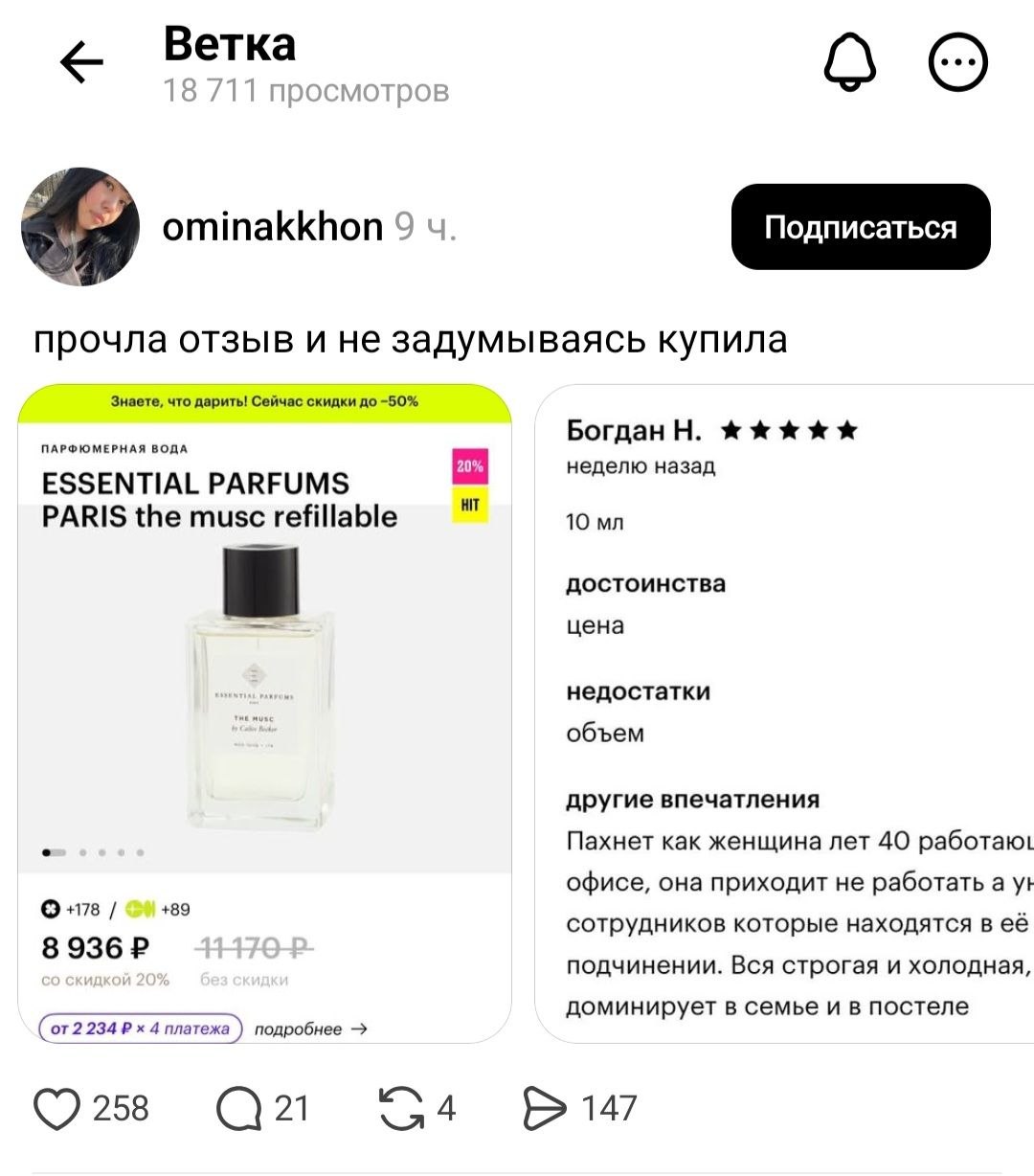Image resolution: width=1034 pixels, height=1176 pixels.
Task: Repost ominakkhon's post
Action: pyautogui.click(x=402, y=1108)
